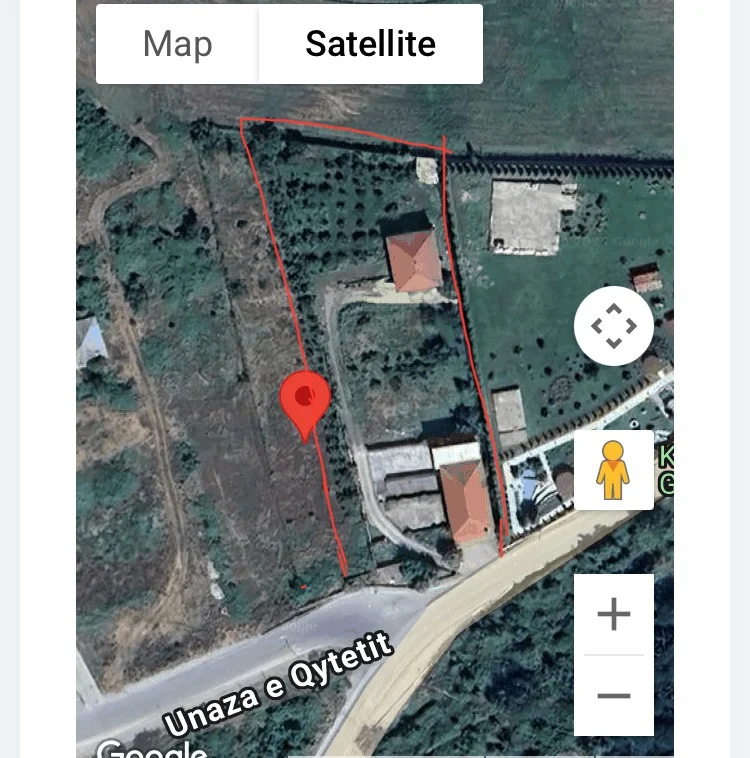
Task: Zoom out with the minus button
Action: coord(613,696)
